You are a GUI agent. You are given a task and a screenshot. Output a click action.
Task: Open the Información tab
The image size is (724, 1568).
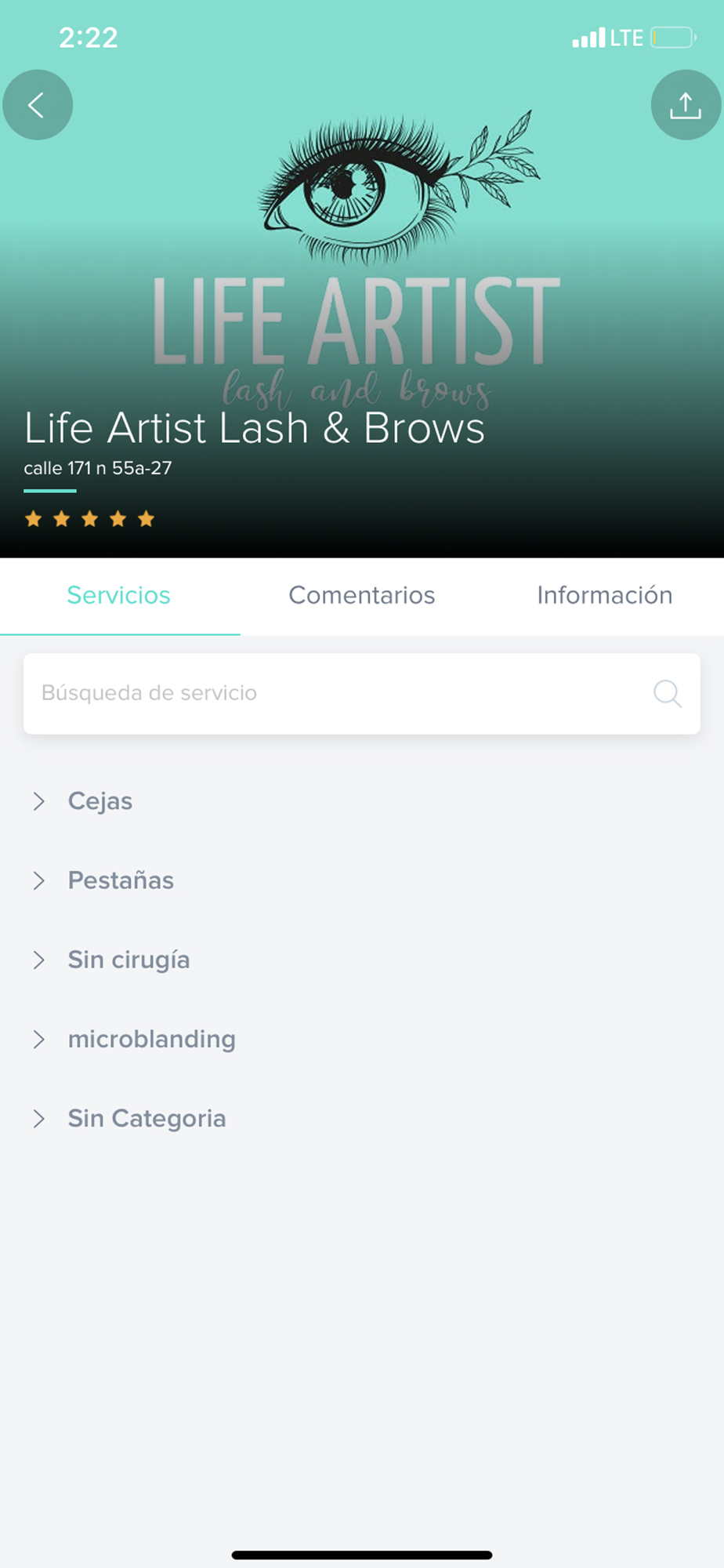pos(604,596)
